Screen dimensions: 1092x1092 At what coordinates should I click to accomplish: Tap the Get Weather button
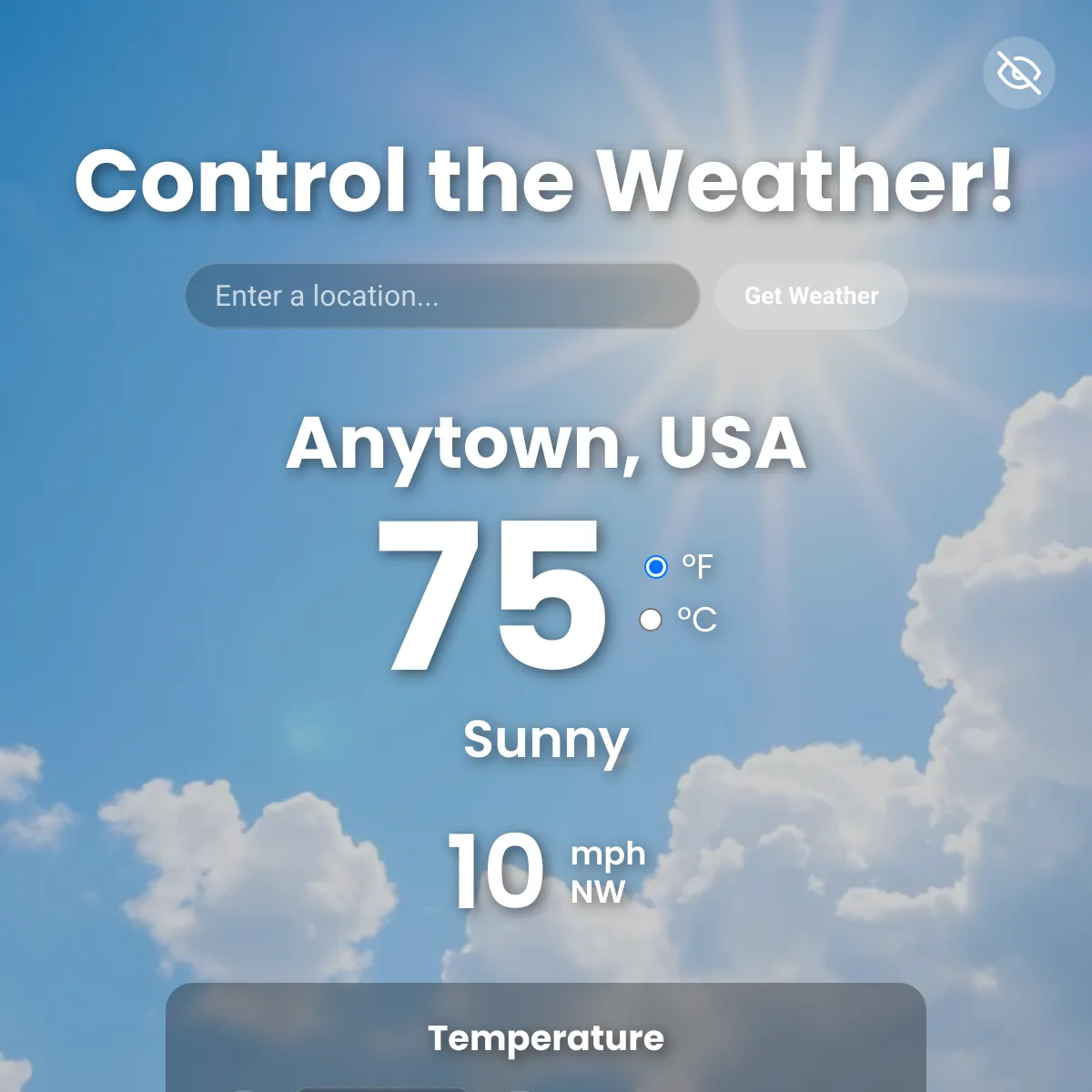pos(811,296)
